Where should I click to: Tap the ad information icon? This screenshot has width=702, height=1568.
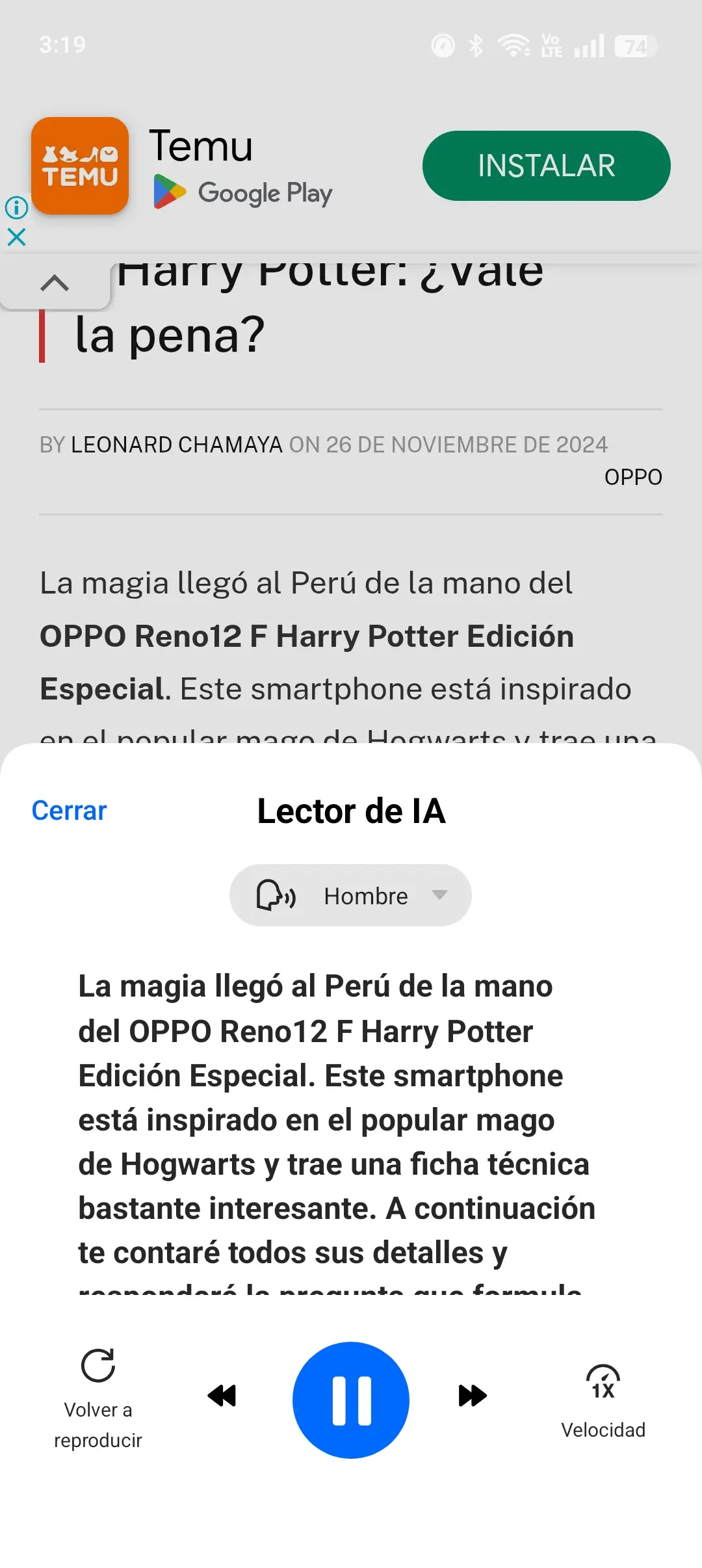click(16, 208)
